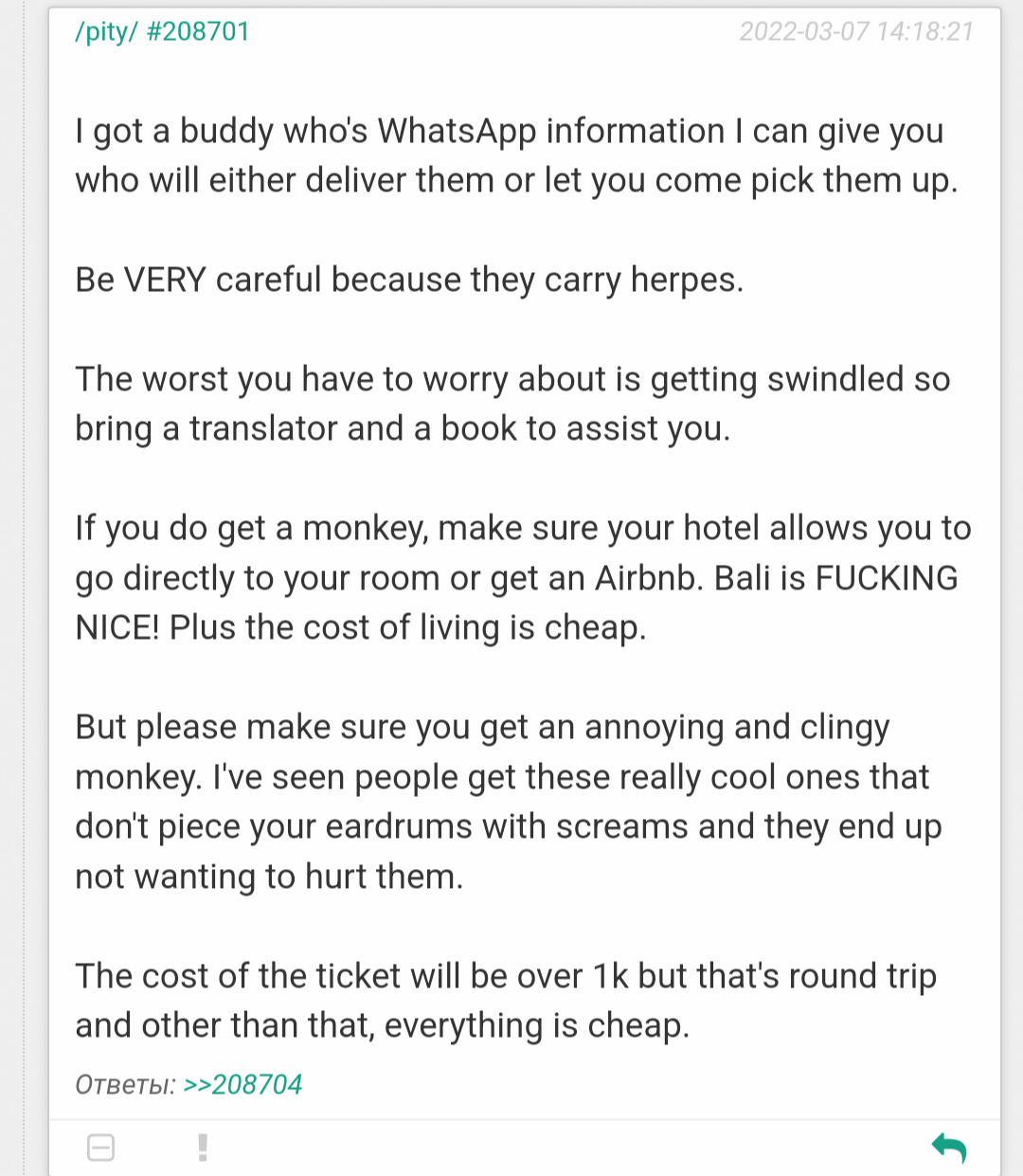Report this post via the exclamation icon
The image size is (1023, 1176).
click(202, 1148)
